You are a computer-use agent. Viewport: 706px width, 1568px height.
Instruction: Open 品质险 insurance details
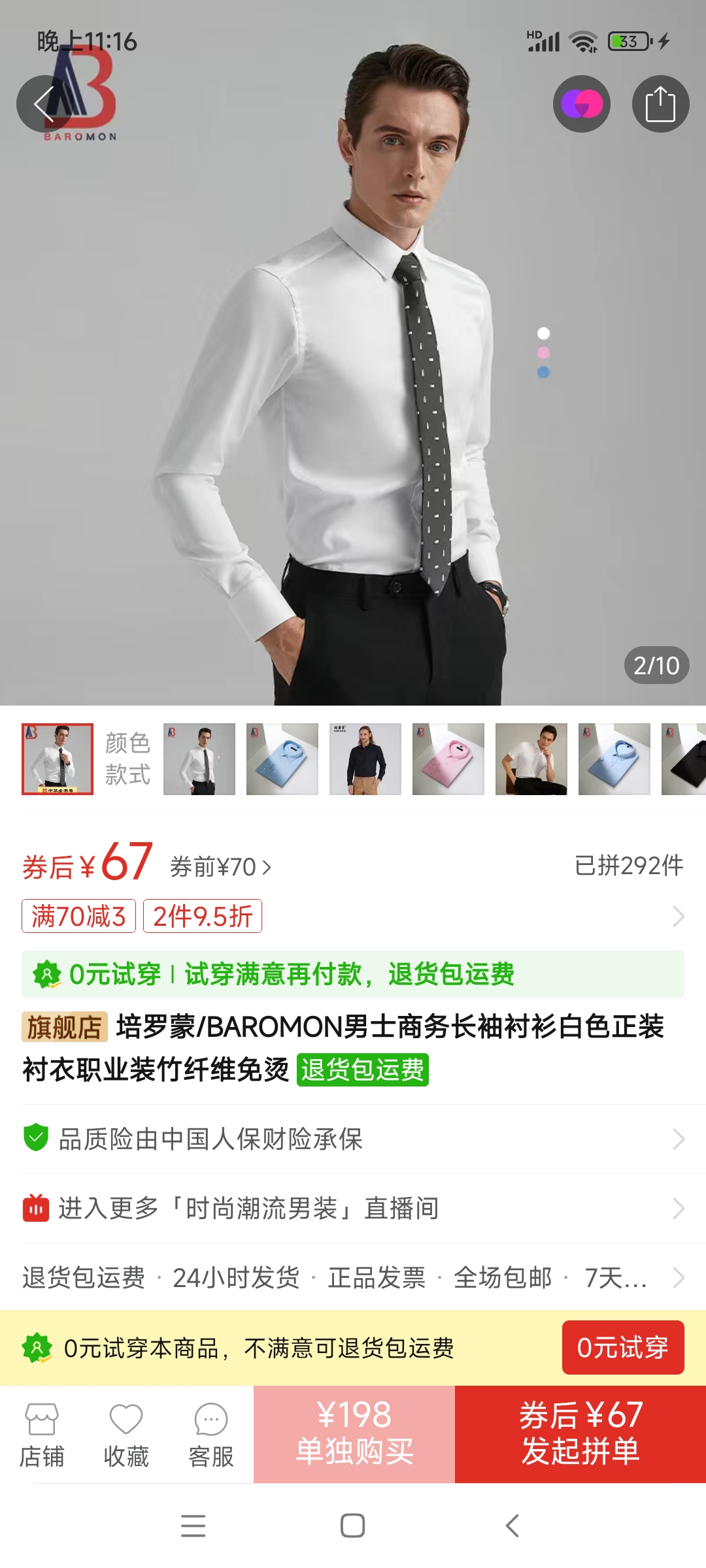click(353, 1139)
